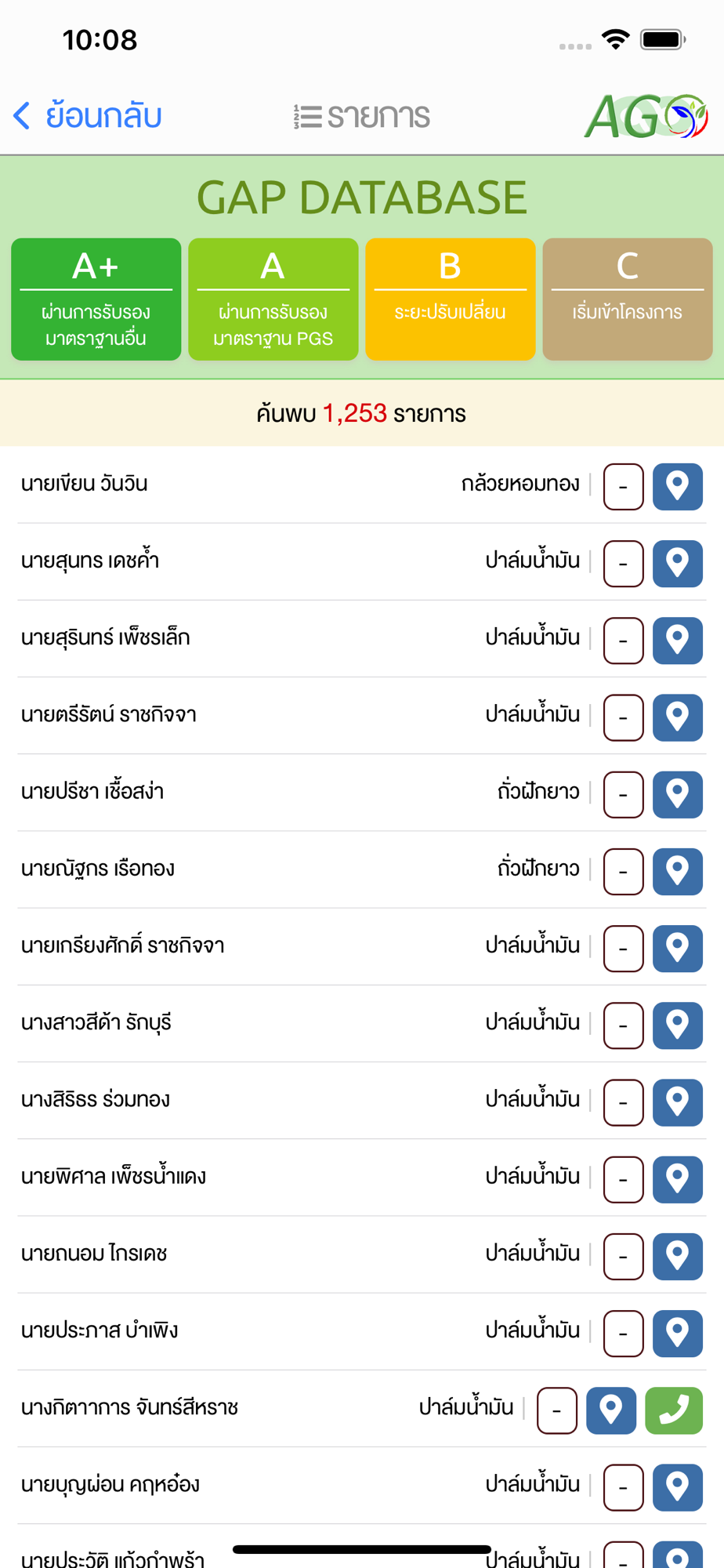This screenshot has width=724, height=1568.
Task: Select the A+ certification filter
Action: [96, 299]
